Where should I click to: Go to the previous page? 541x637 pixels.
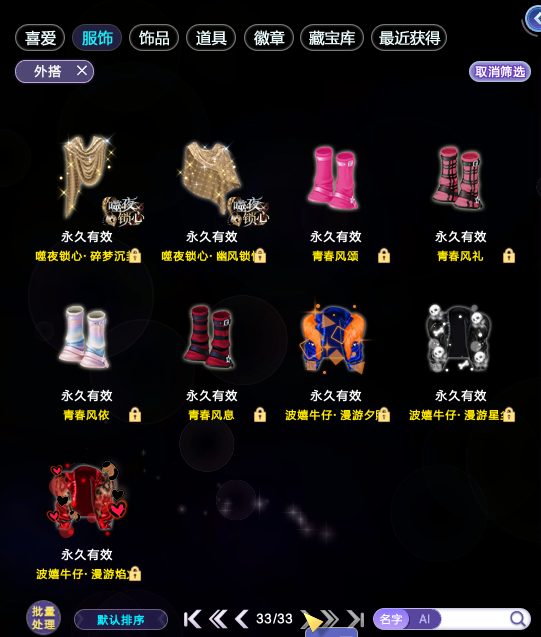(x=242, y=619)
